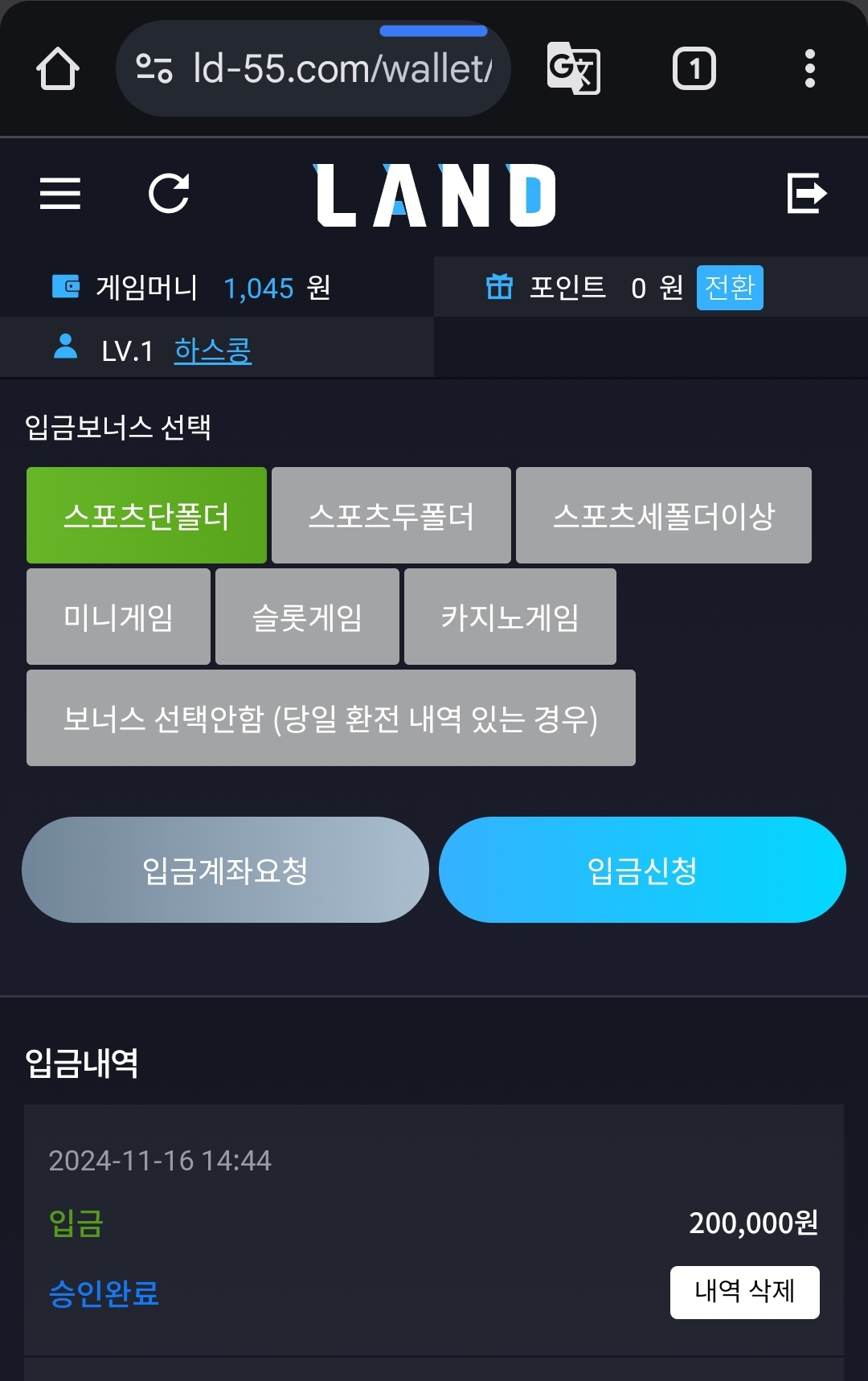Select the 스포츠세폴더이상 bonus
This screenshot has height=1381, width=868.
pyautogui.click(x=663, y=515)
